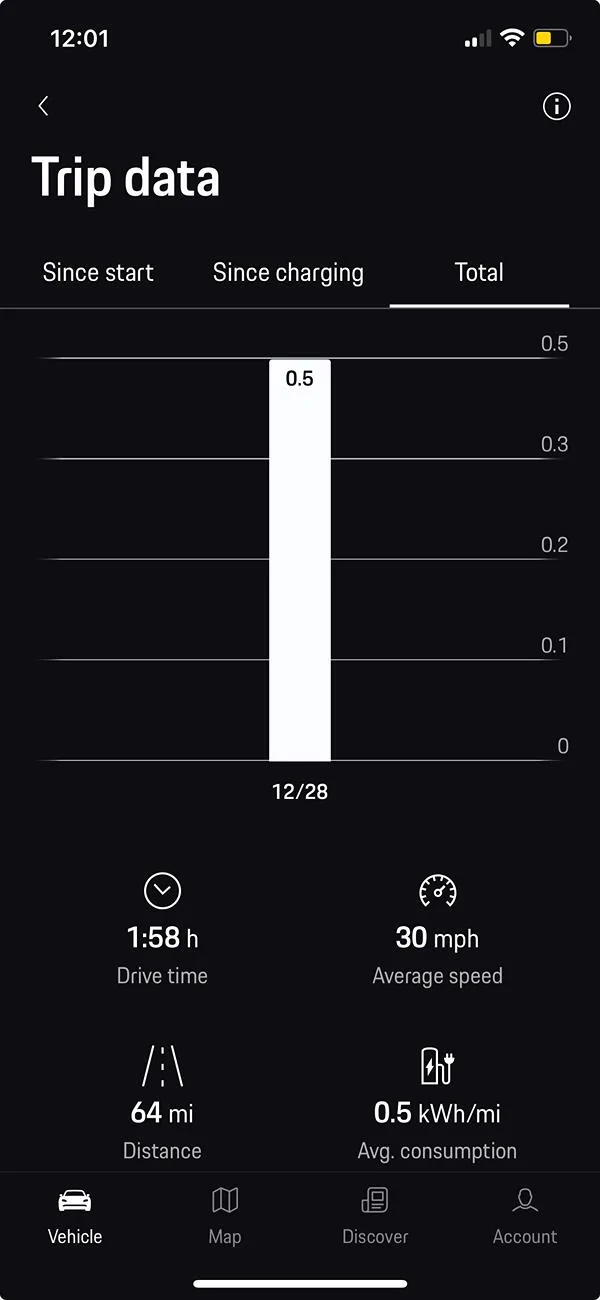Go back using the top arrow
Viewport: 600px width, 1300px height.
click(x=43, y=106)
